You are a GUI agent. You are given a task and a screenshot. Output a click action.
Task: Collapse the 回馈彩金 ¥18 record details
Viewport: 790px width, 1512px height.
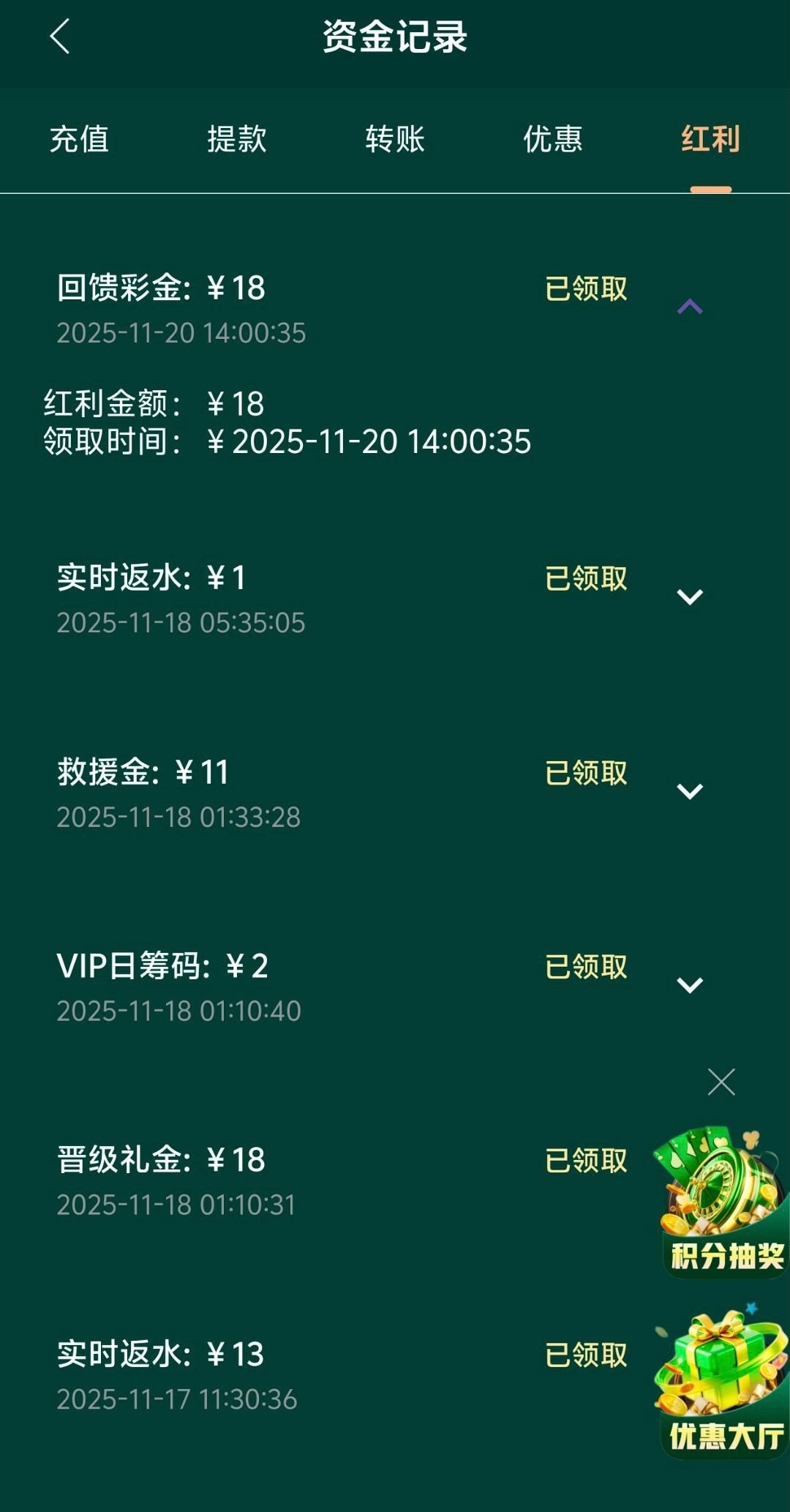[690, 307]
